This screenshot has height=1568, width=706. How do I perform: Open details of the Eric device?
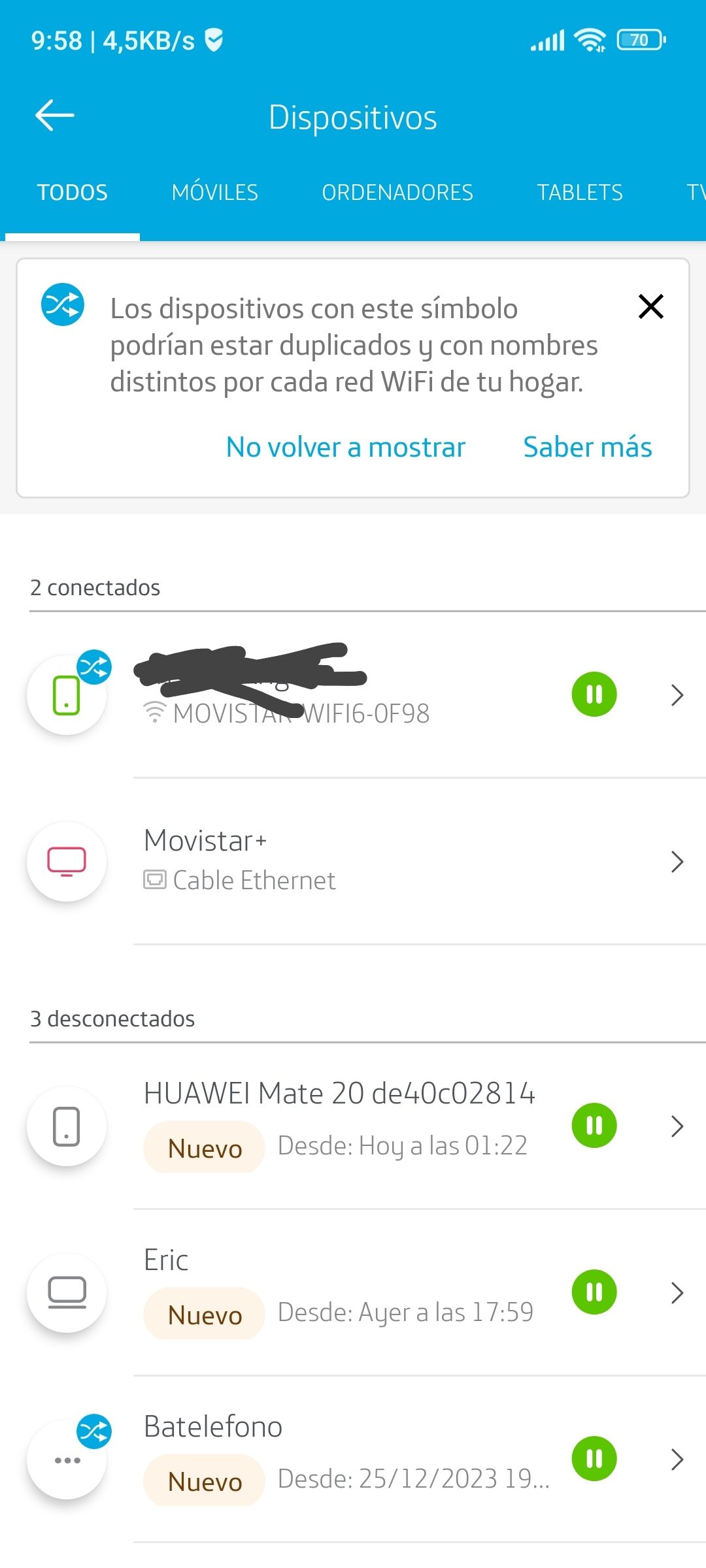click(x=678, y=1292)
